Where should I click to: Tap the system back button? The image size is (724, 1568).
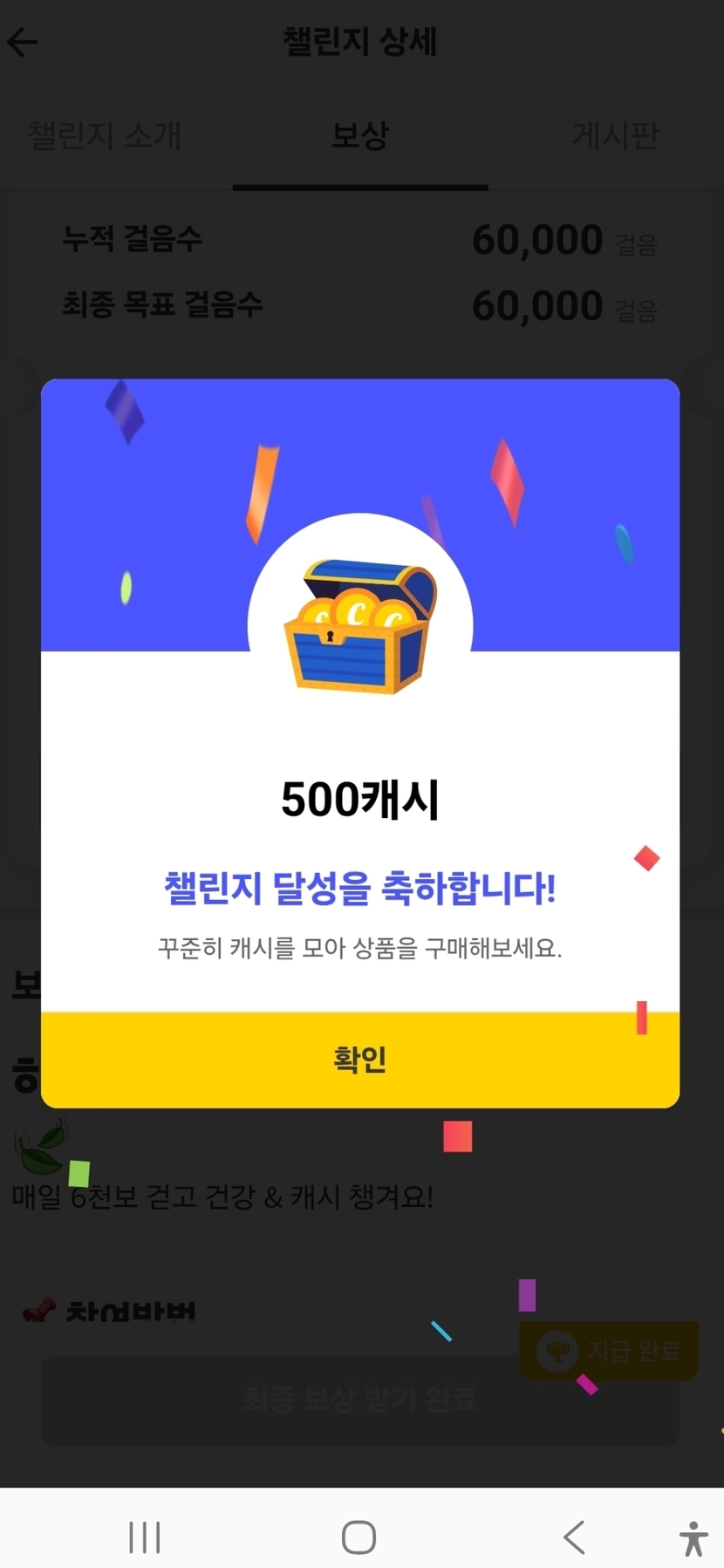tap(574, 1537)
